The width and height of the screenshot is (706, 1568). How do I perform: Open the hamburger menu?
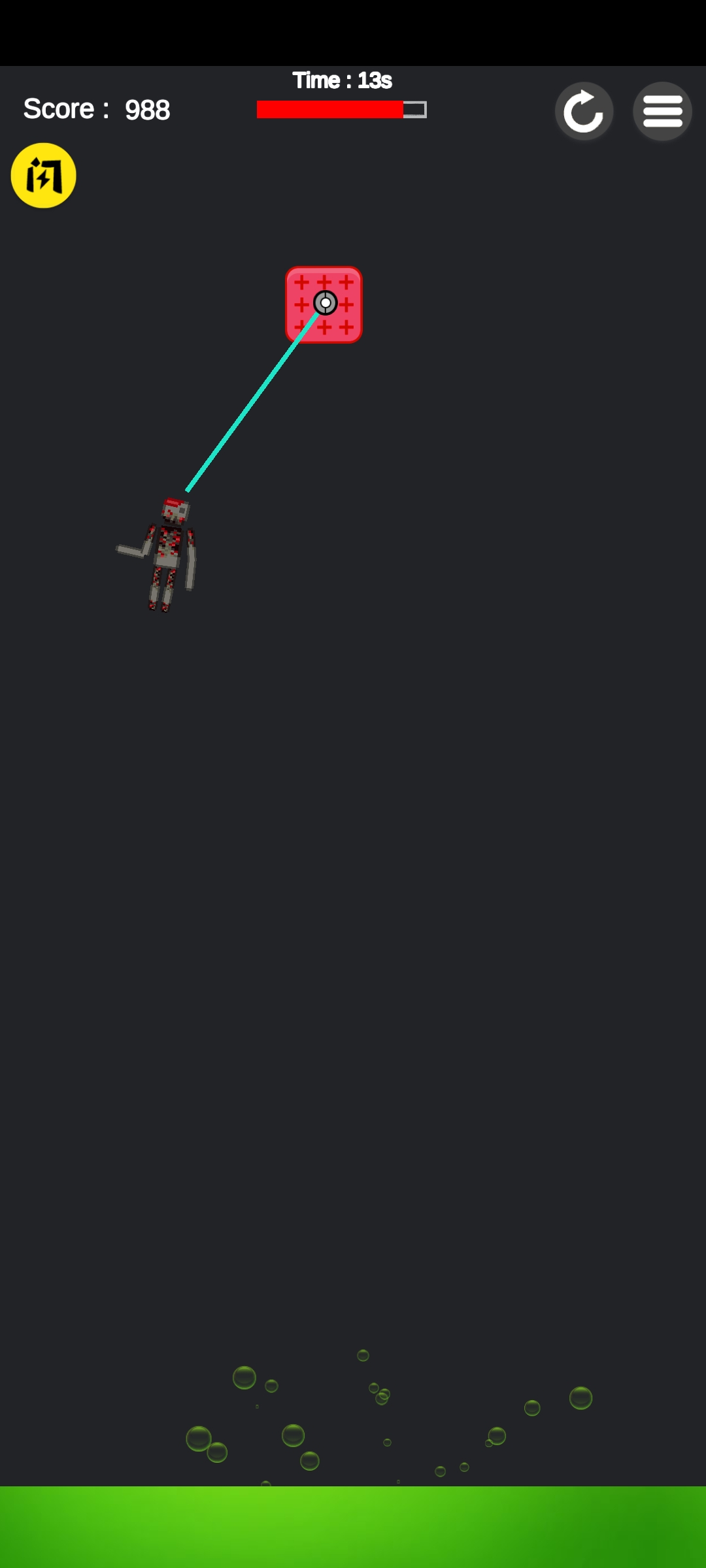coord(662,111)
